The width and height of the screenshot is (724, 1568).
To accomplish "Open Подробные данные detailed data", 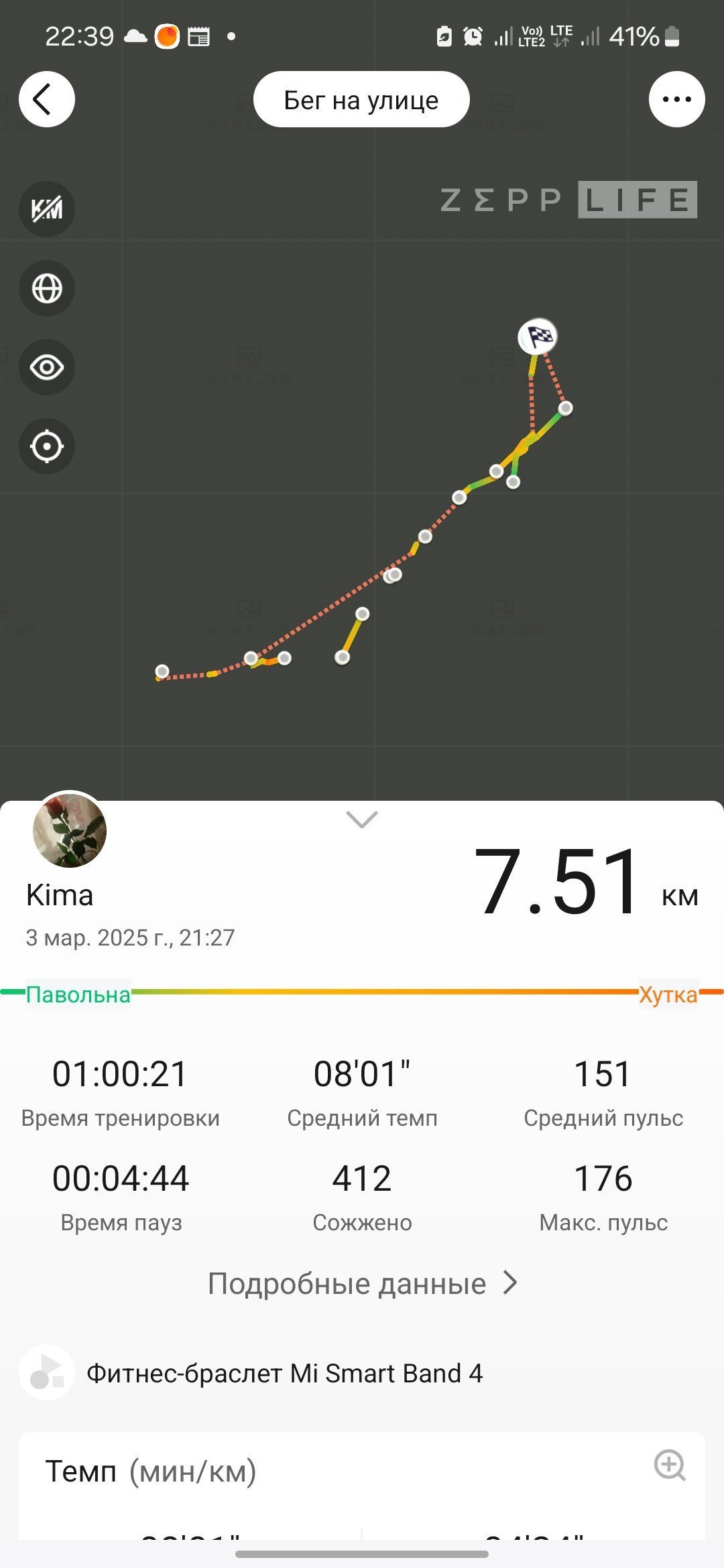I will point(362,1283).
